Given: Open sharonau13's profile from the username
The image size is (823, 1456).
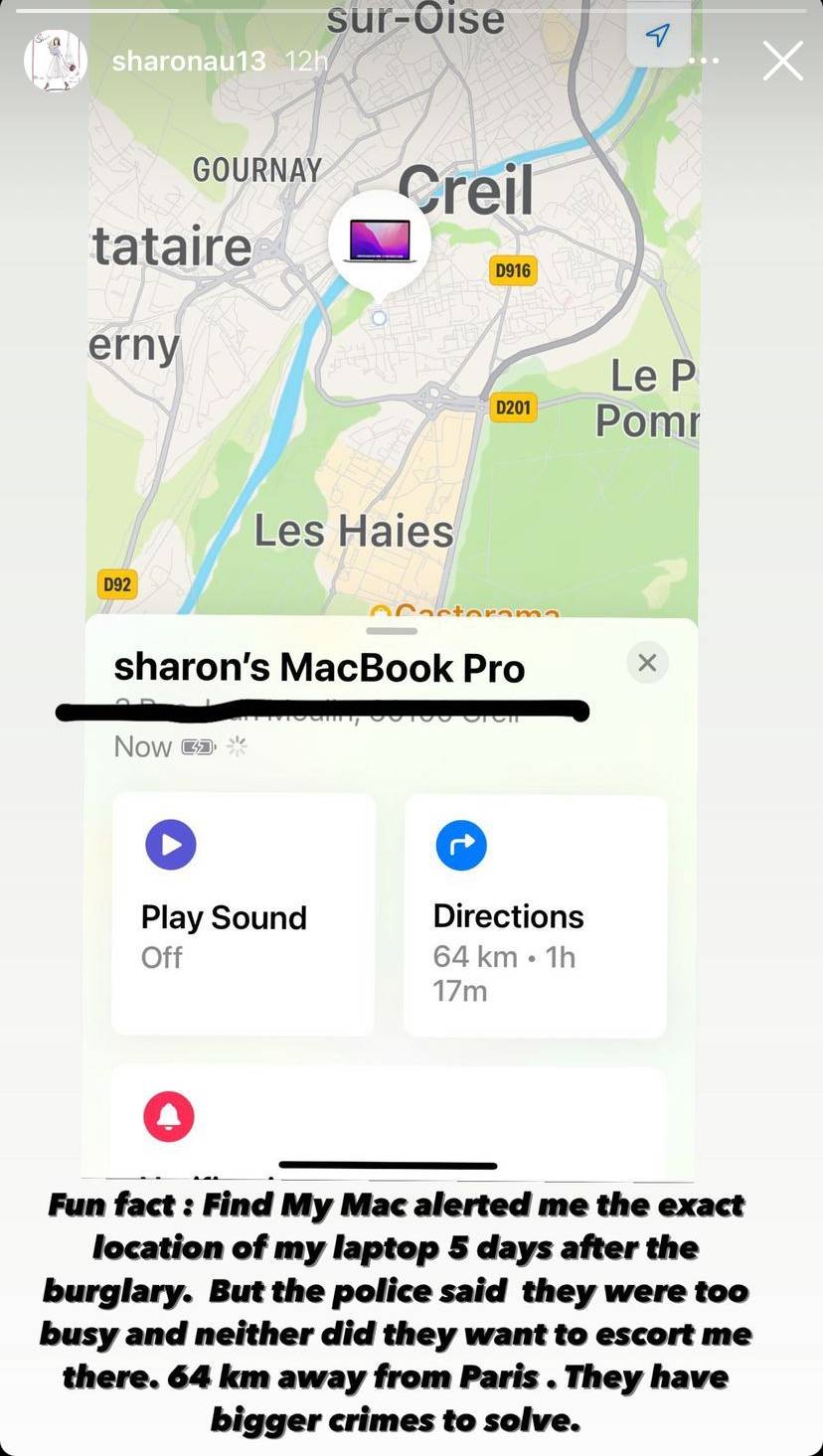Looking at the screenshot, I should pos(189,61).
